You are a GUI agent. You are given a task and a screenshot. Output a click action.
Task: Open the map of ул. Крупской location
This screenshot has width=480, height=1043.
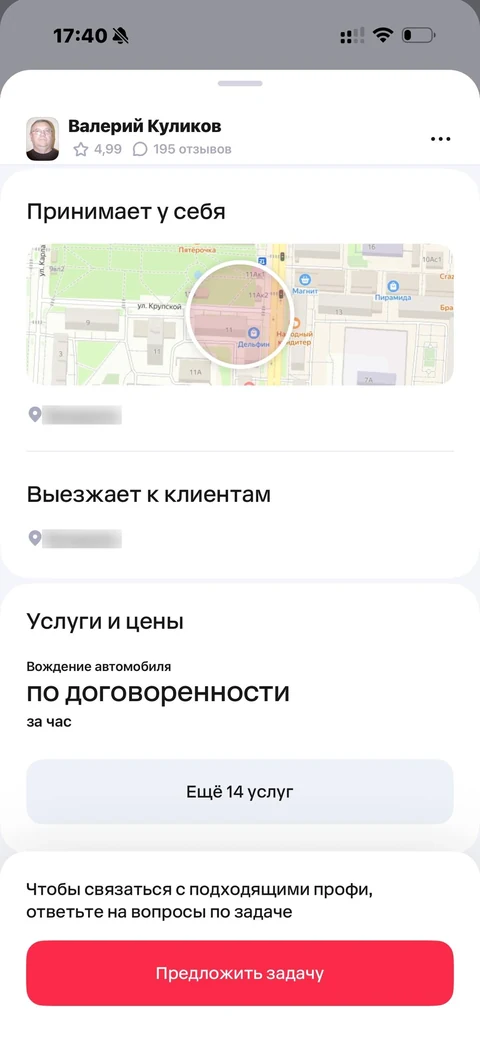(240, 314)
